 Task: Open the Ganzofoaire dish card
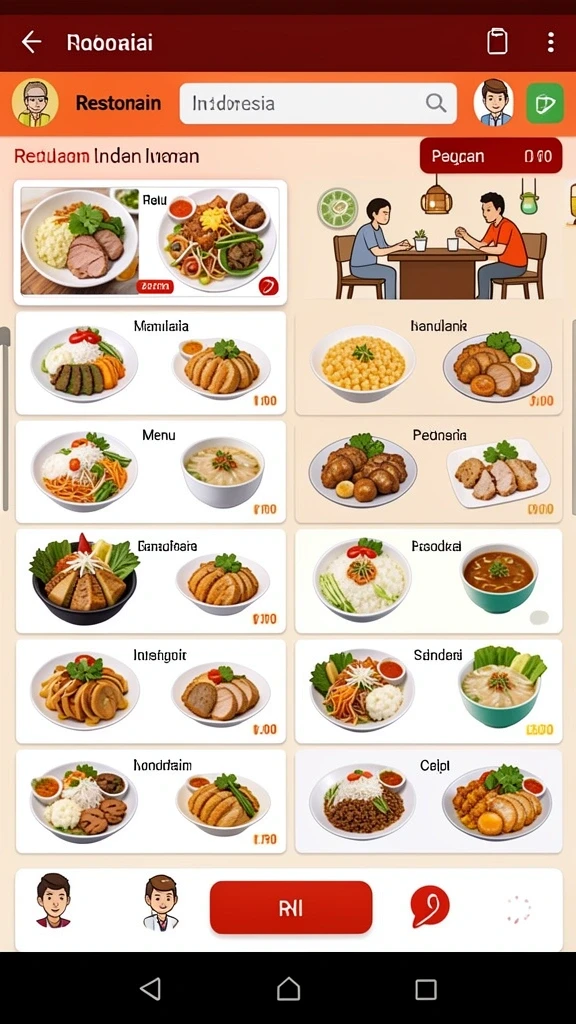tap(151, 581)
